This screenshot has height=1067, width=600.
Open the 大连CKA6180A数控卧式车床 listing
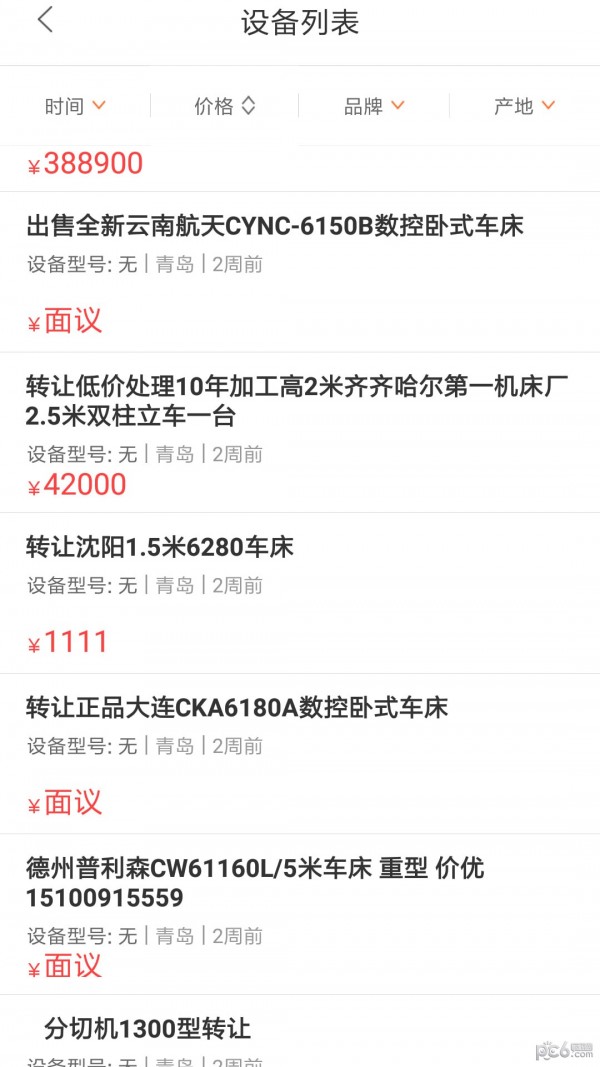click(237, 708)
